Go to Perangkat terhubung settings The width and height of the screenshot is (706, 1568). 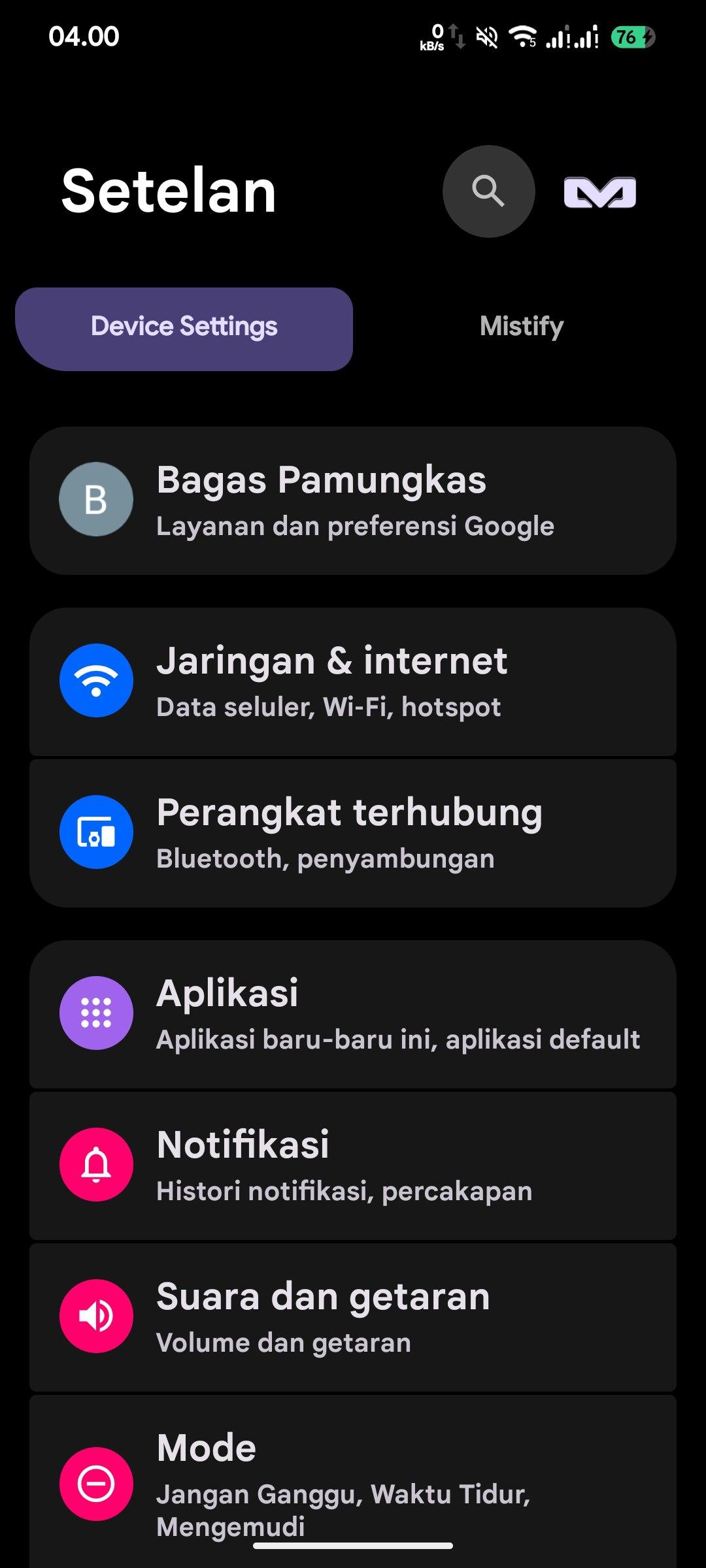click(x=353, y=833)
